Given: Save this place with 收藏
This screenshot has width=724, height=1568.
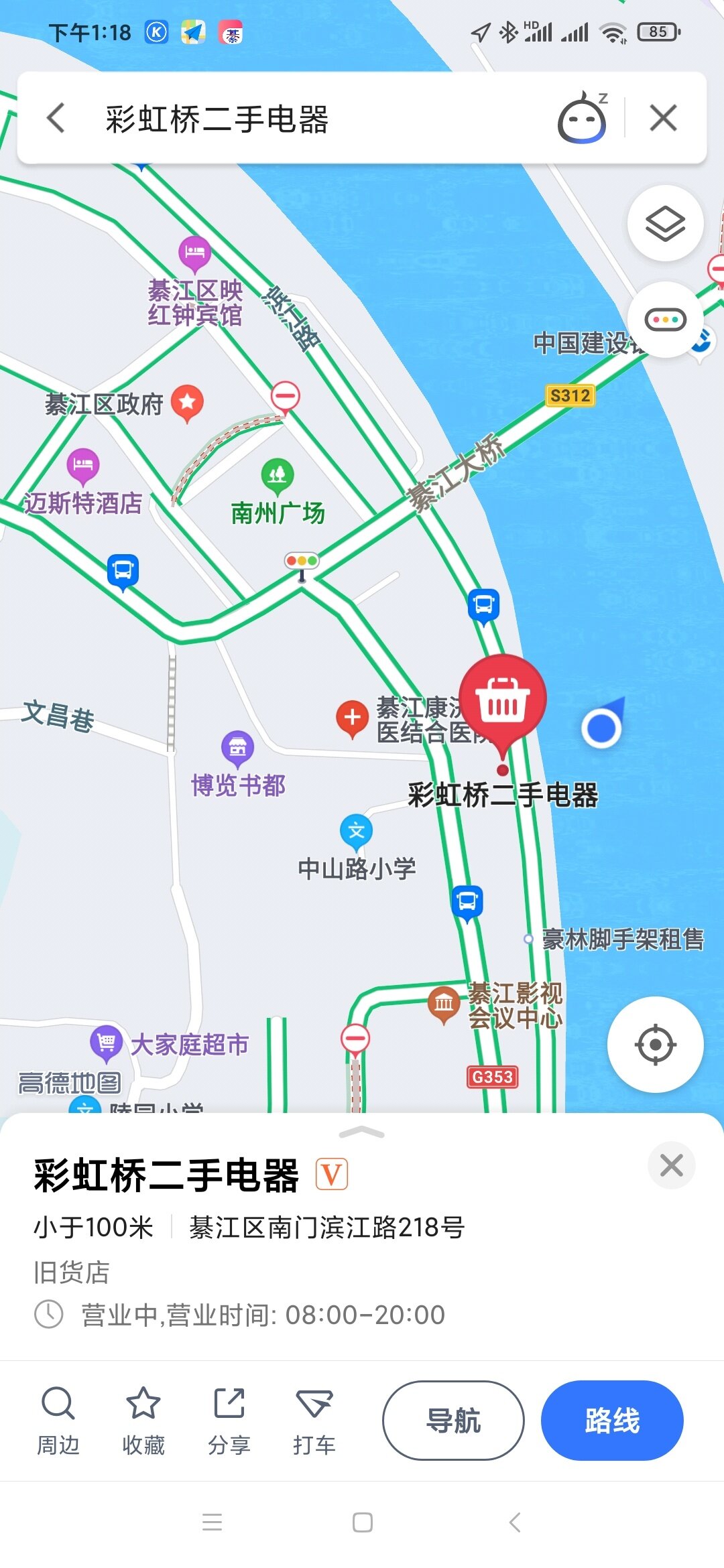Looking at the screenshot, I should pyautogui.click(x=143, y=1421).
